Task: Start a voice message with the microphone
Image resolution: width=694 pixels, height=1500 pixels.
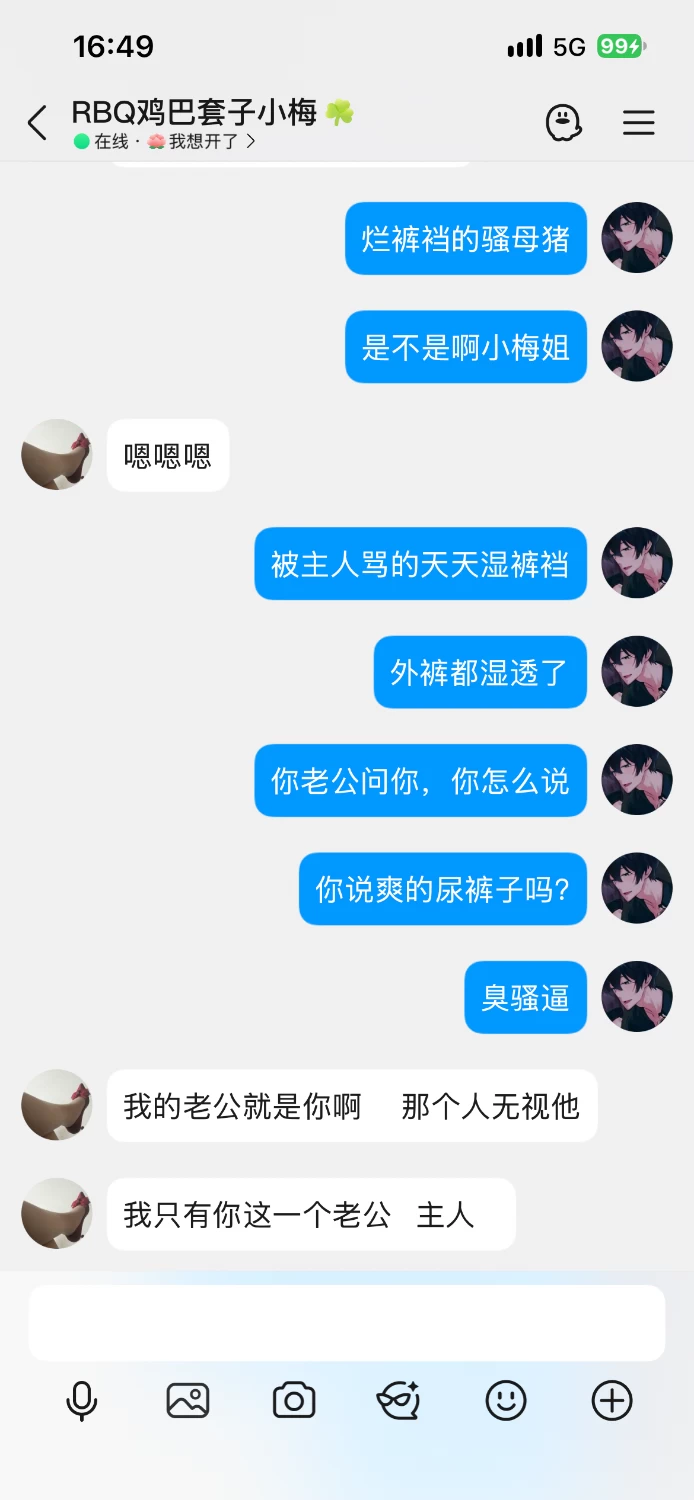Action: [x=82, y=1401]
